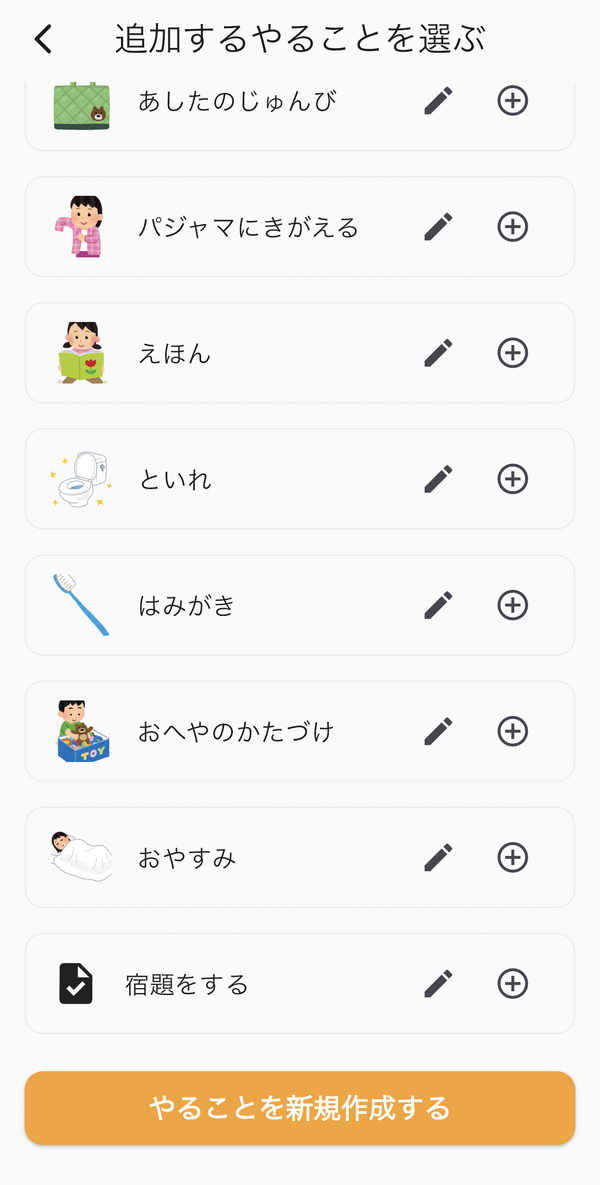
Task: Edit the えほん task
Action: click(x=438, y=353)
